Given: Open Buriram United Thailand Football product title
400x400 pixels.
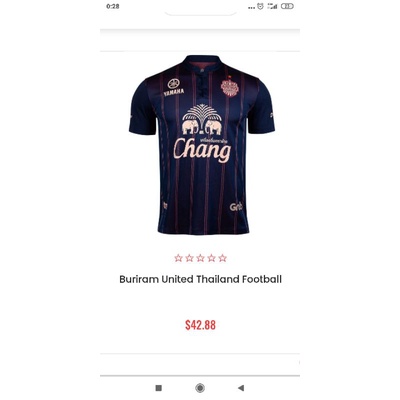Looking at the screenshot, I should [200, 279].
